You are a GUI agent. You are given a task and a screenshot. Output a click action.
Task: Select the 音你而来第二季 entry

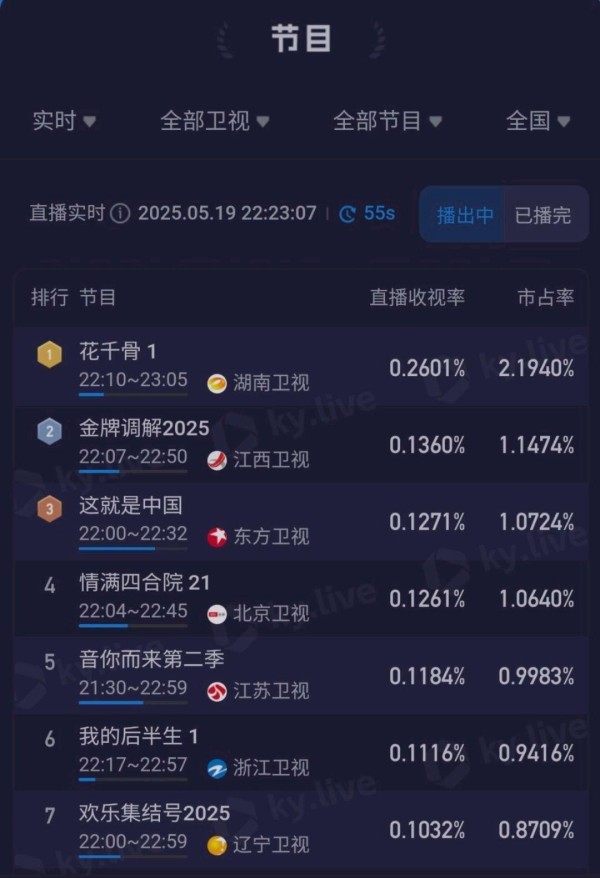300,674
